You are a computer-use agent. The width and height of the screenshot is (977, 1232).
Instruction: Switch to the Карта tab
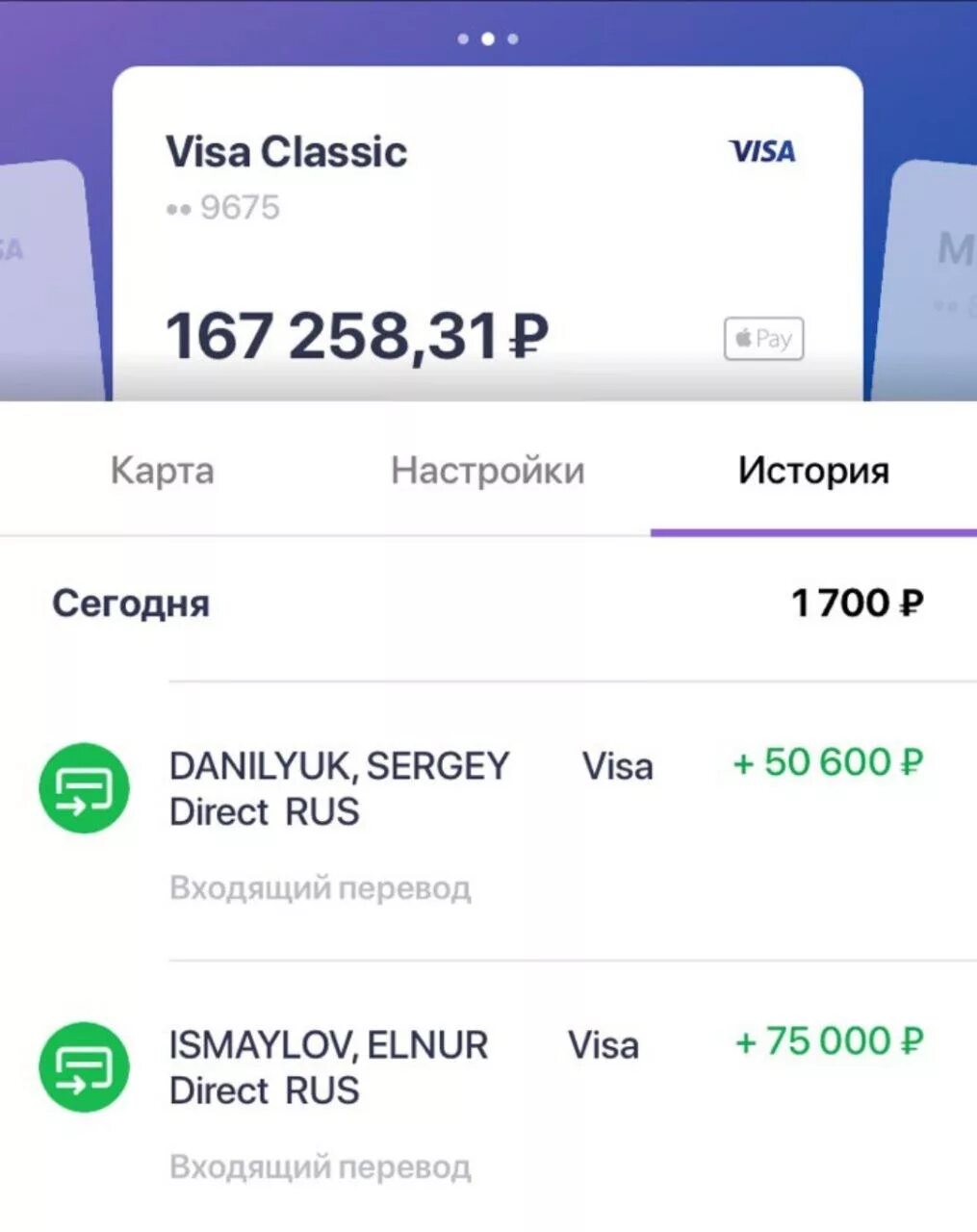tap(162, 471)
